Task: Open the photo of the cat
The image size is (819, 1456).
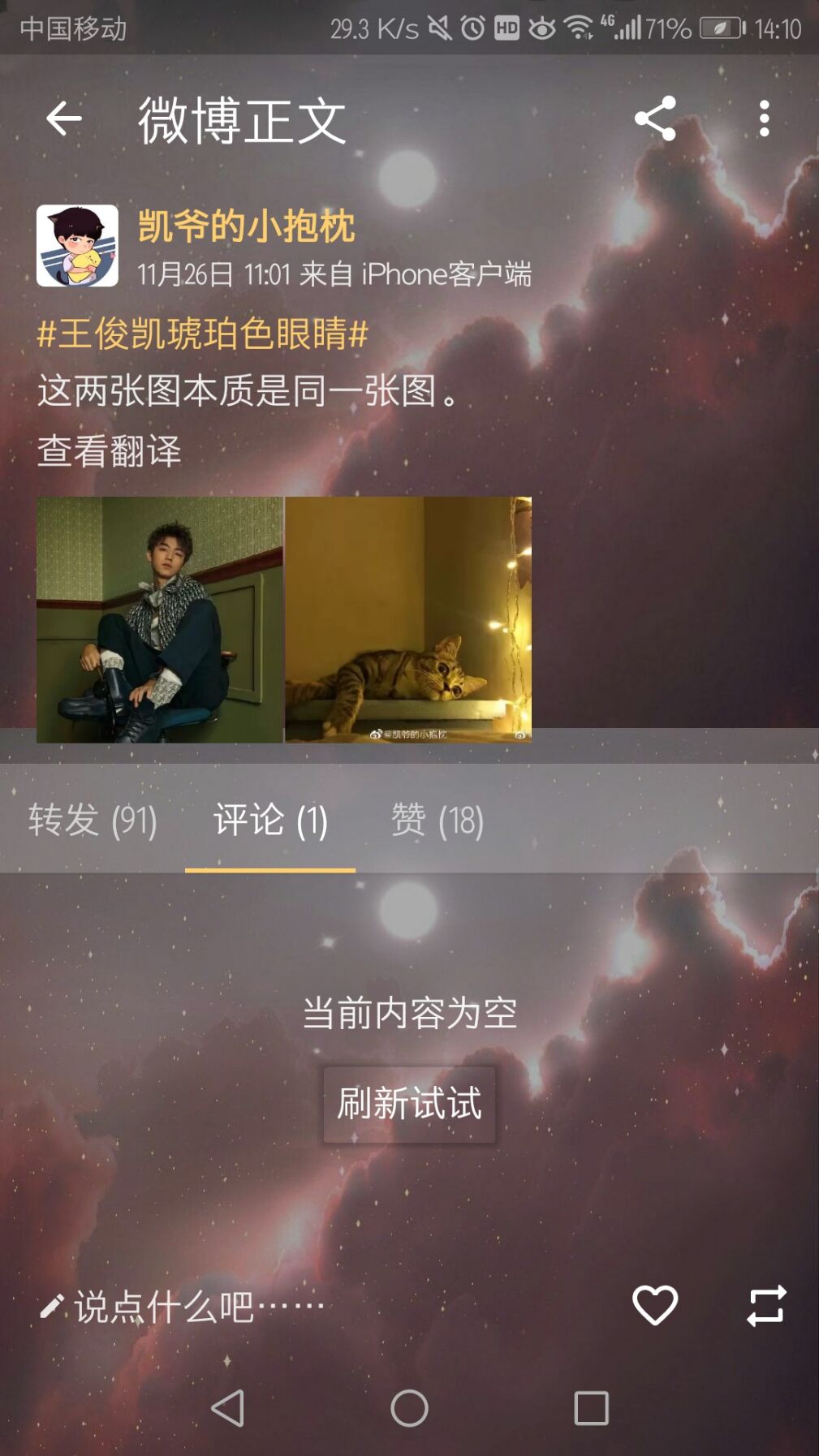Action: [x=408, y=619]
